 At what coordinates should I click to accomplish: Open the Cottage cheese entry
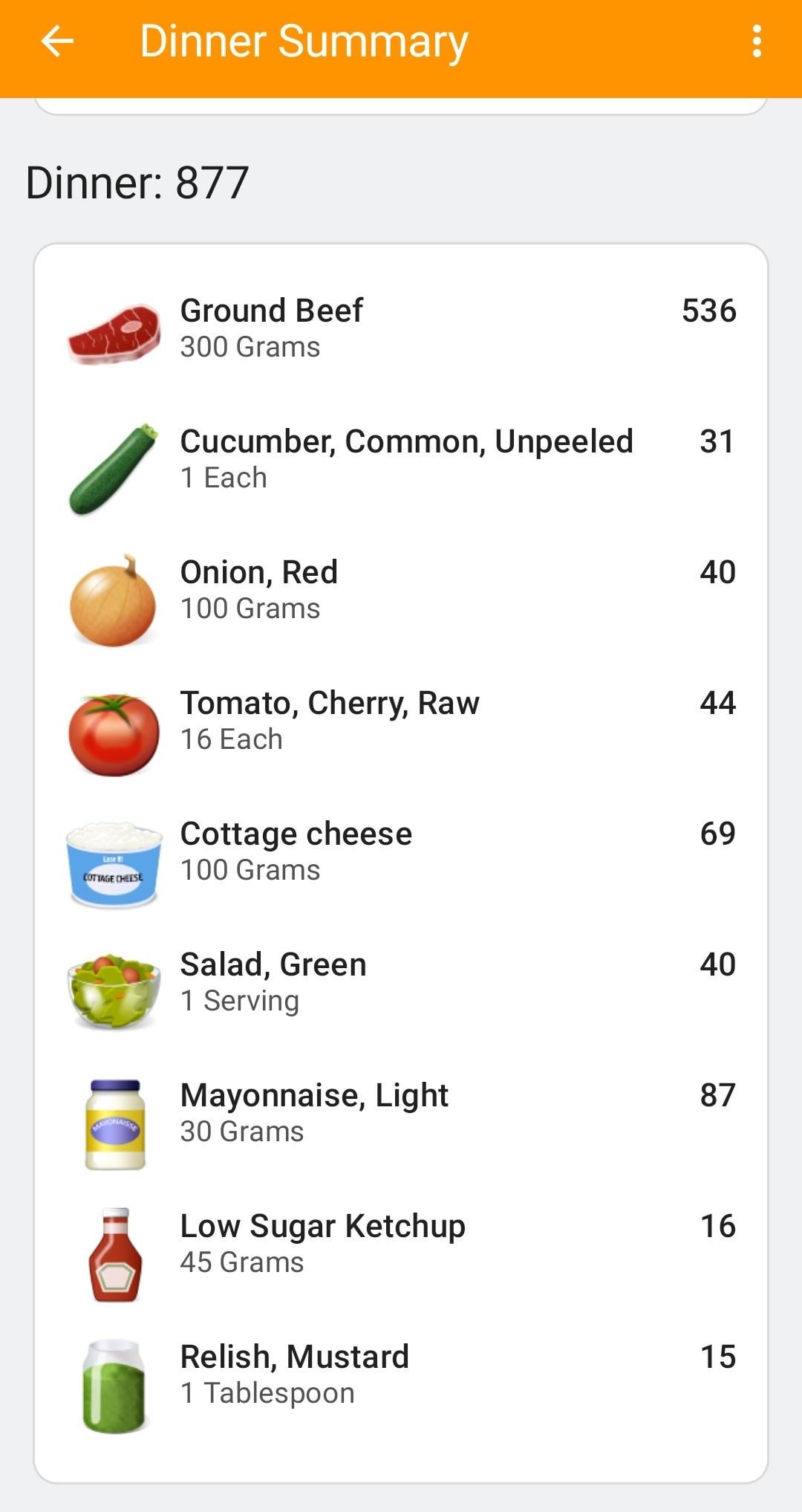coord(401,851)
